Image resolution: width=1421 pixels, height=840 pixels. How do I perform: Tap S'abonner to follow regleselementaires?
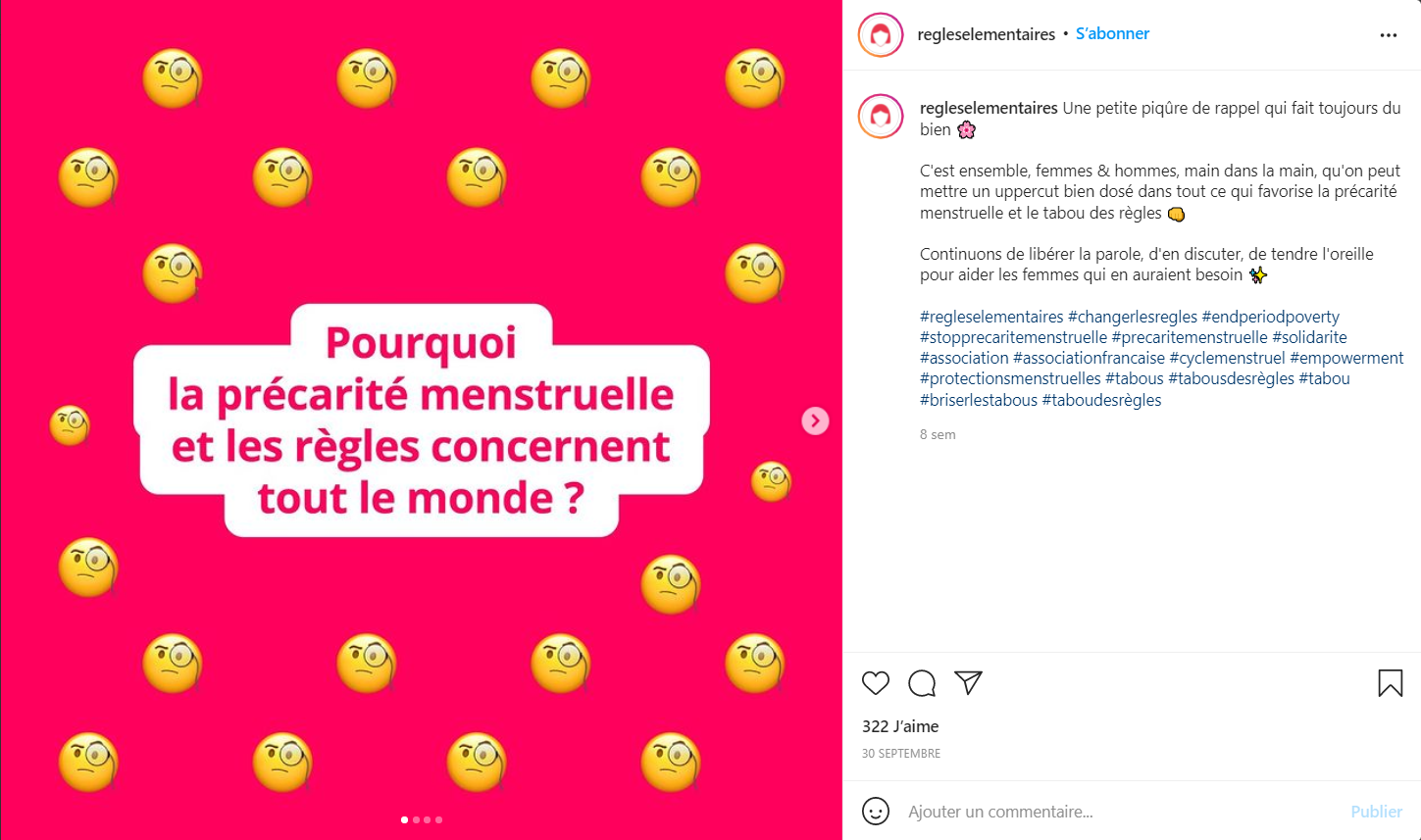click(1112, 34)
